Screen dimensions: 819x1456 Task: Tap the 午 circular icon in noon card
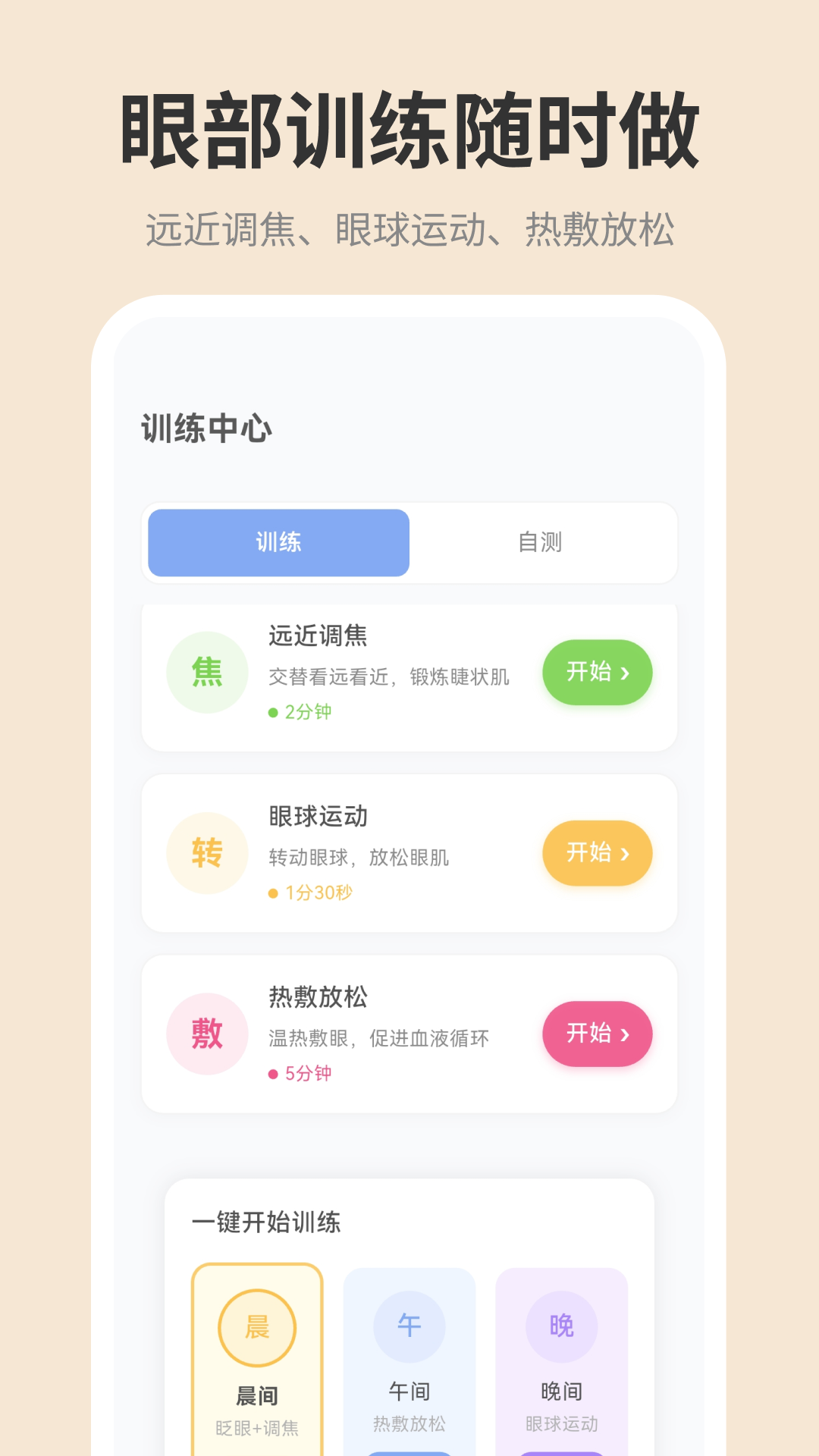tap(409, 1325)
